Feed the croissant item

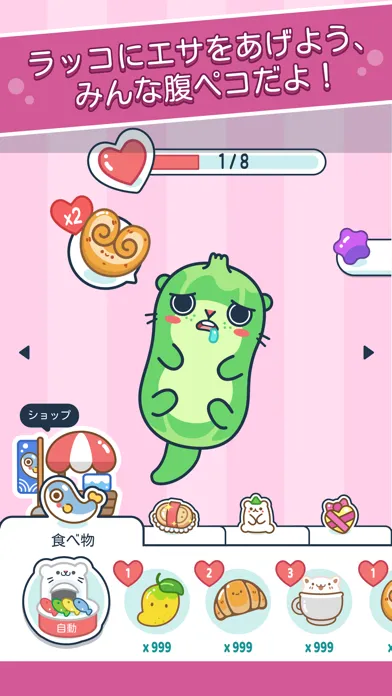pos(238,601)
